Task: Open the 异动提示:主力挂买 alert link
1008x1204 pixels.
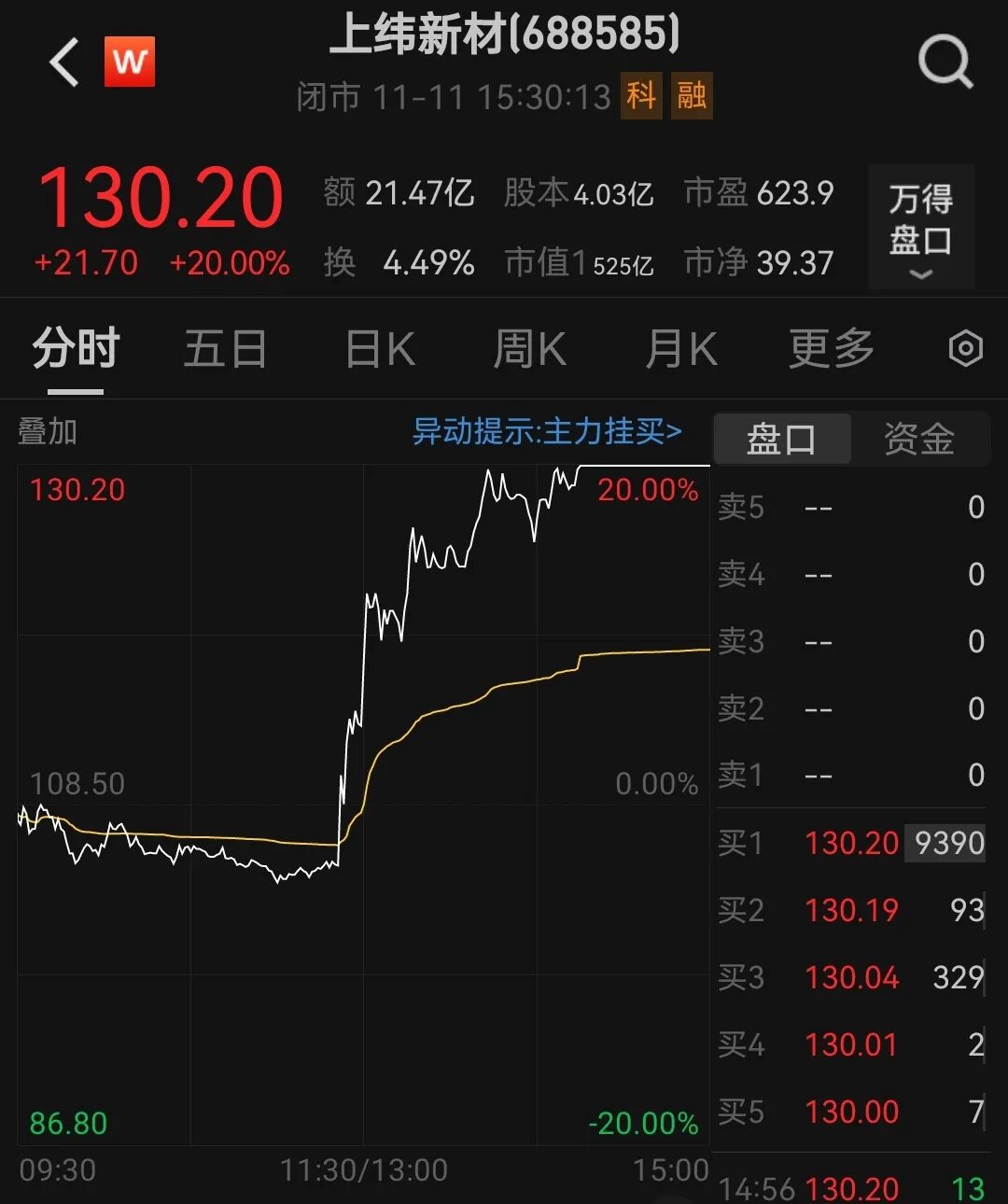Action: (547, 431)
